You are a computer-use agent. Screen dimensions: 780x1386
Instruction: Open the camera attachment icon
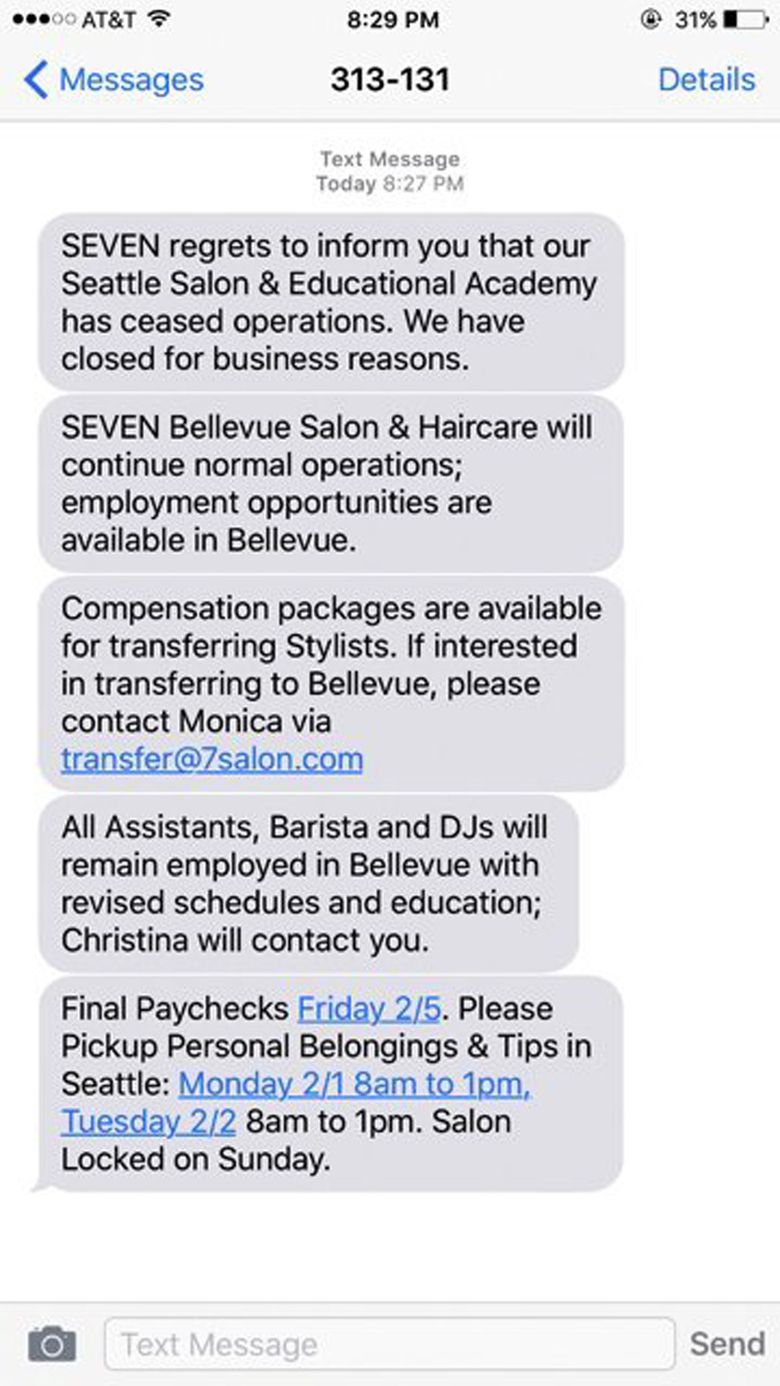(52, 1343)
